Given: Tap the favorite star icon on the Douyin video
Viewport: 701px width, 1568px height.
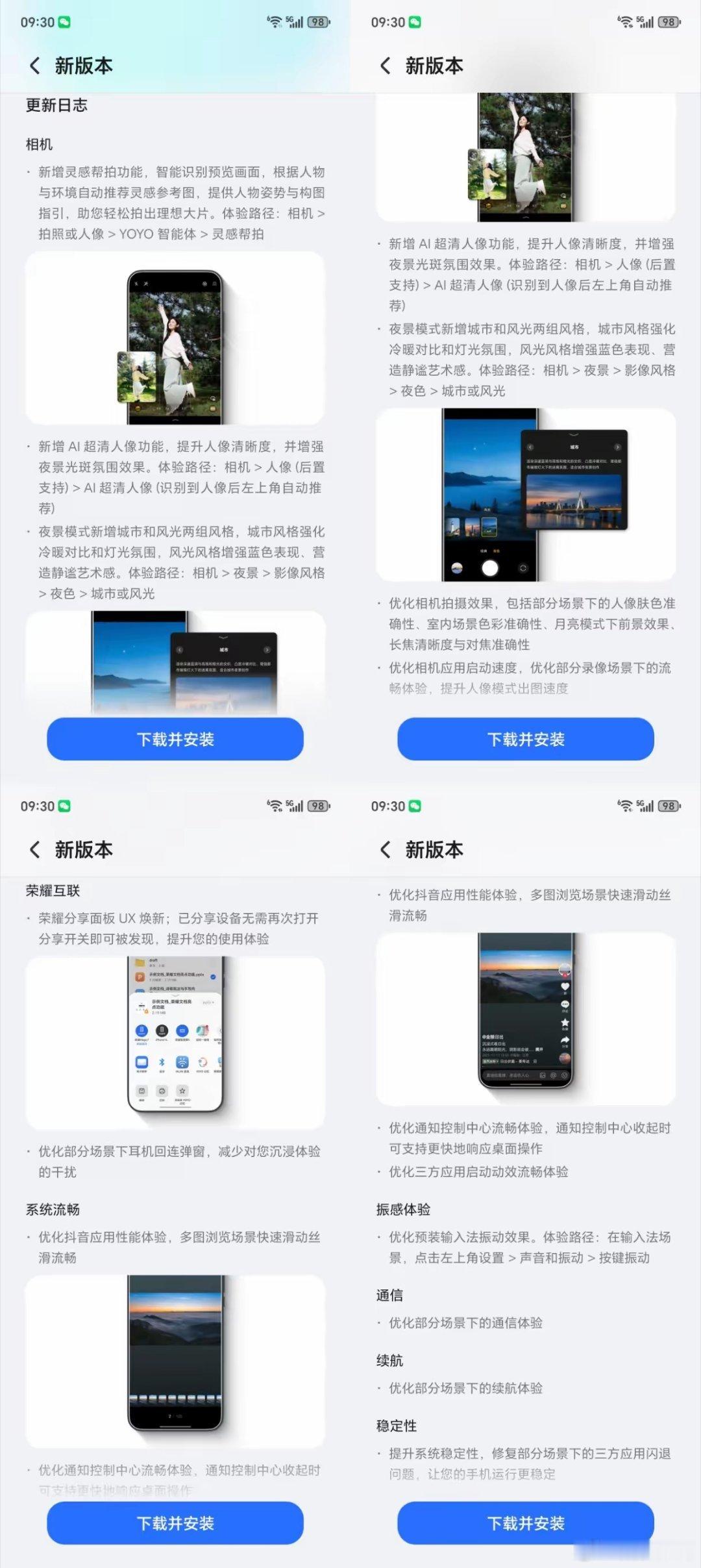Looking at the screenshot, I should tap(565, 1023).
